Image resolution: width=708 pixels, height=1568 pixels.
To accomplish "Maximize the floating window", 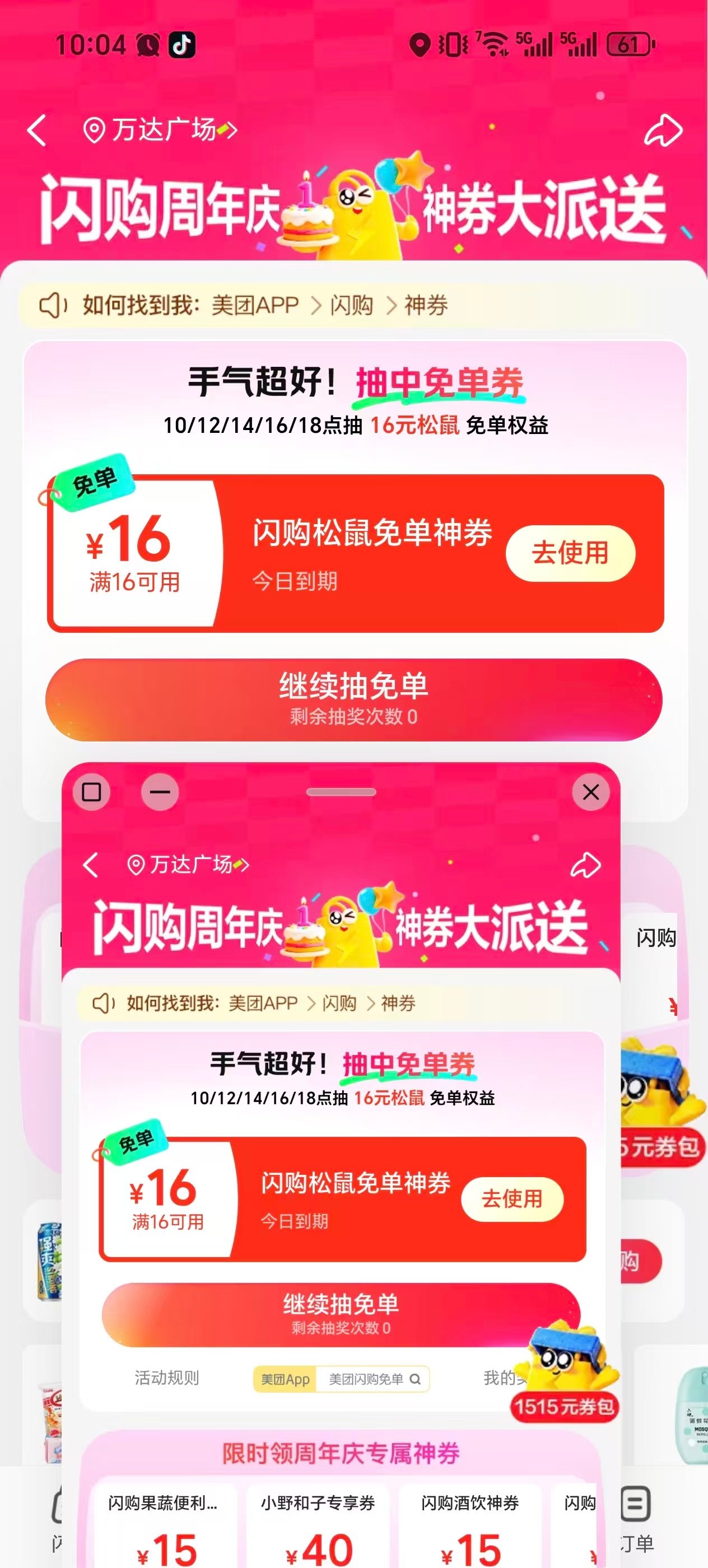I will [92, 792].
